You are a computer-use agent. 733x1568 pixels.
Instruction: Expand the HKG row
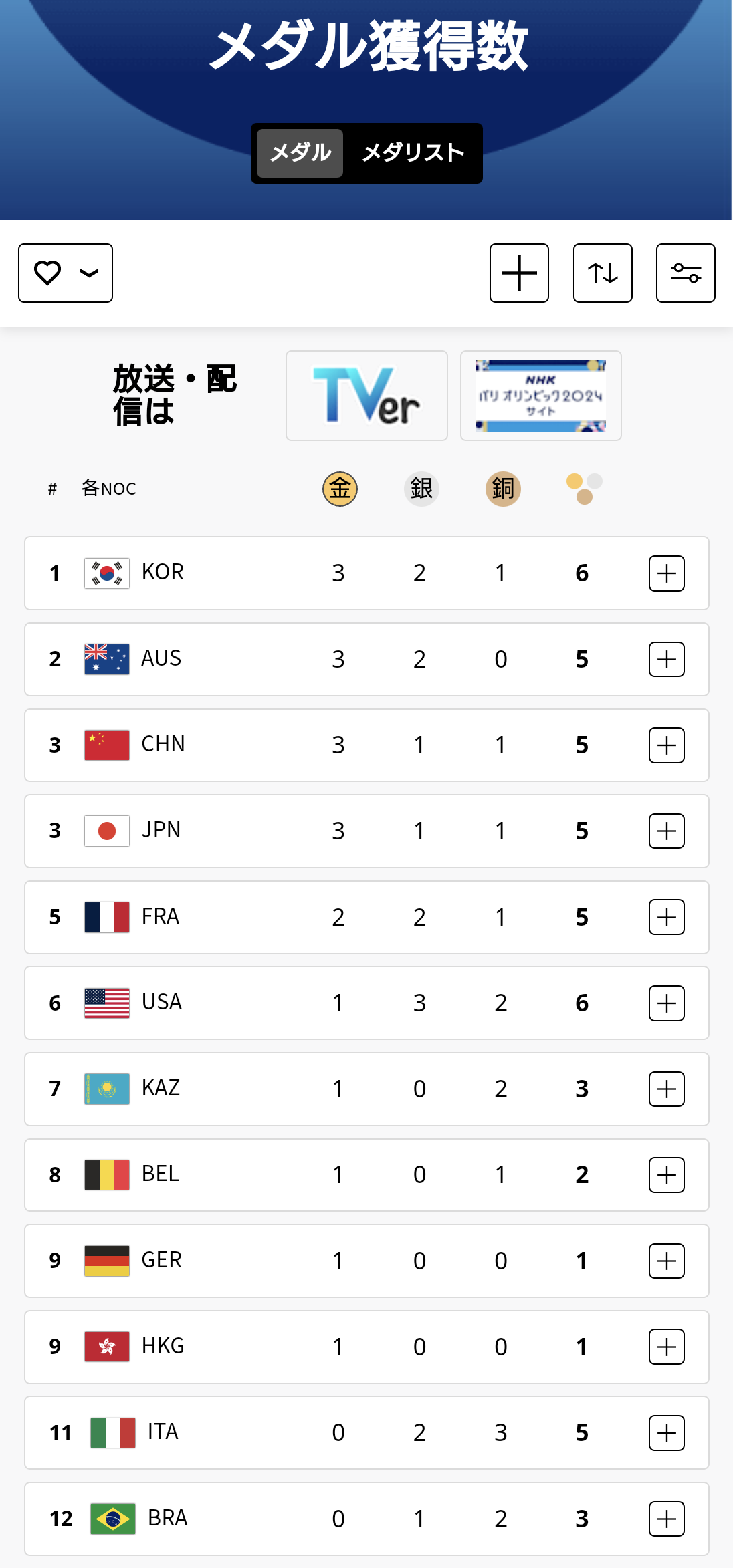coord(667,1347)
